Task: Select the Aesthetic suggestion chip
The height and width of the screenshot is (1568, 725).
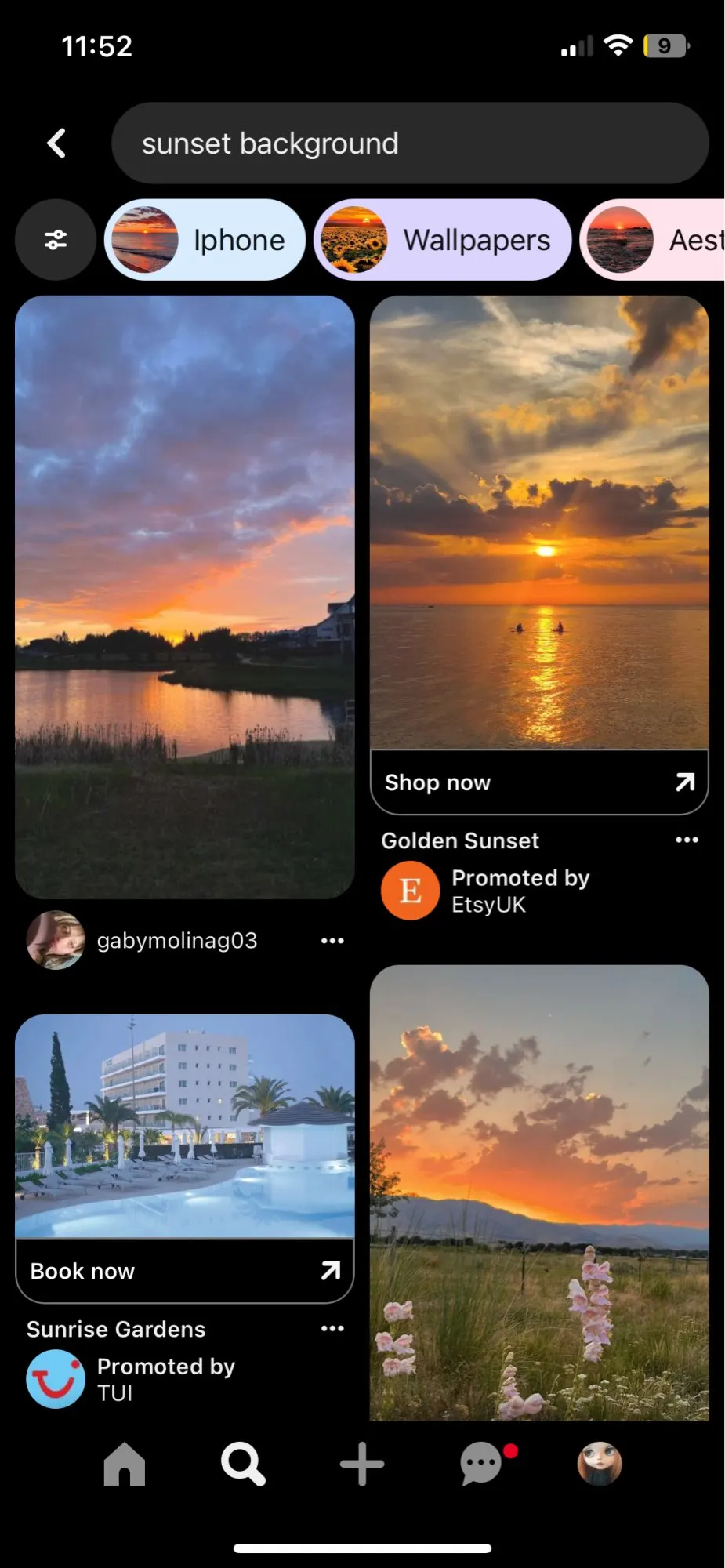Action: point(655,240)
